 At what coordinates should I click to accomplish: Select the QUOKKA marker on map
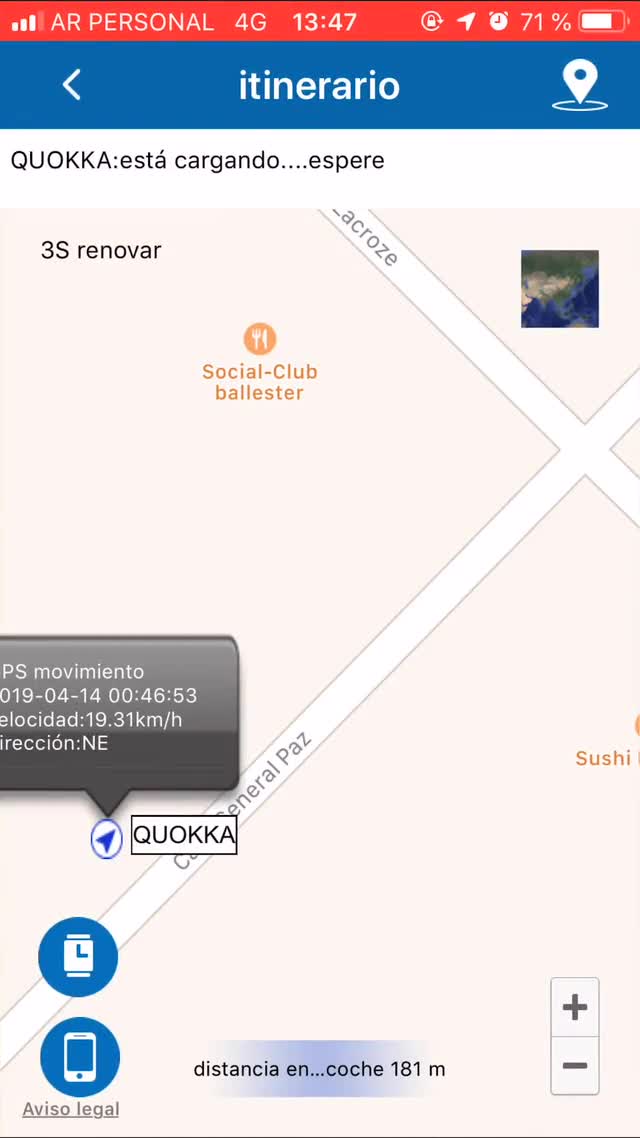pyautogui.click(x=107, y=838)
